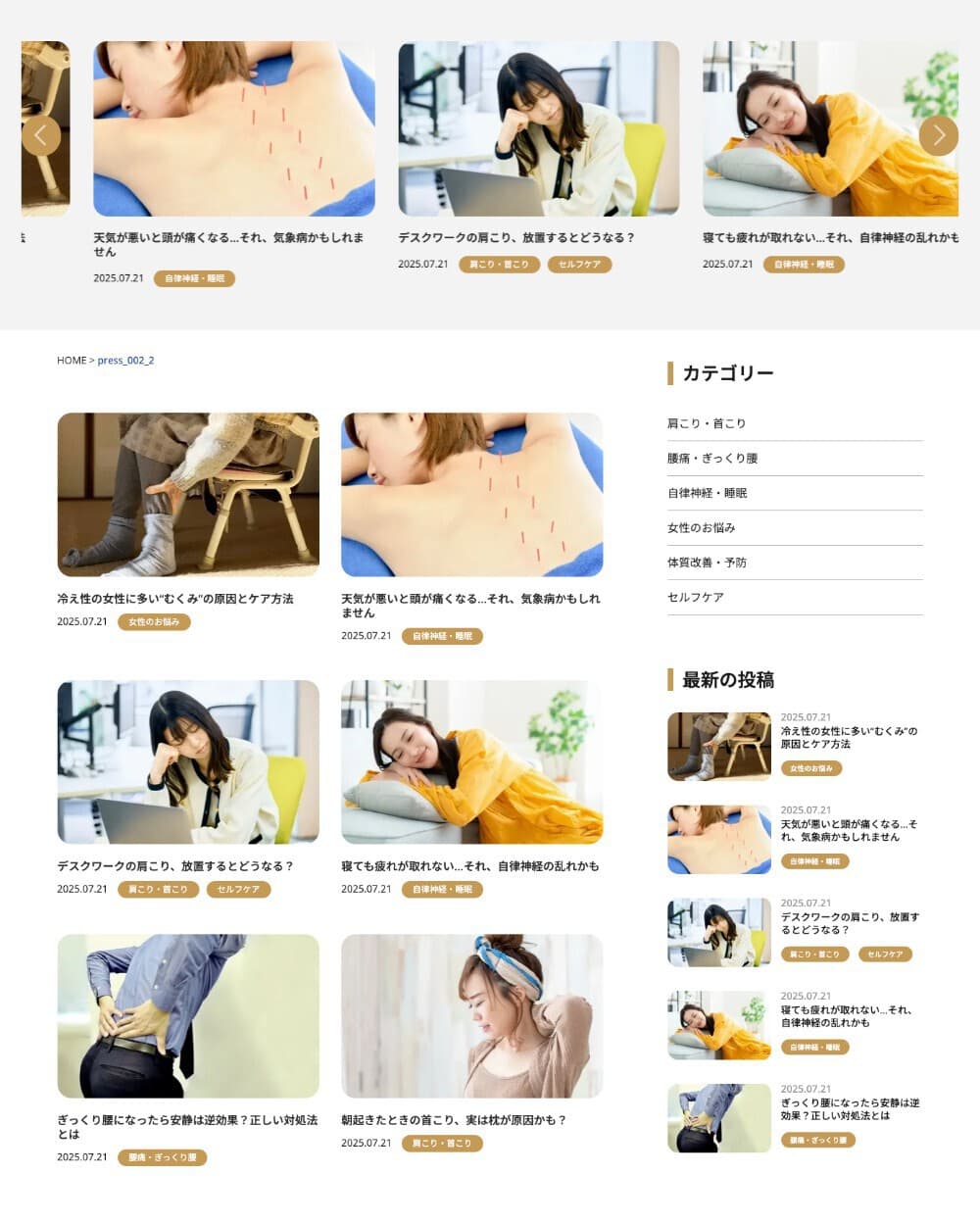Open the HOME breadcrumb link
This screenshot has width=980, height=1223.
pos(72,361)
